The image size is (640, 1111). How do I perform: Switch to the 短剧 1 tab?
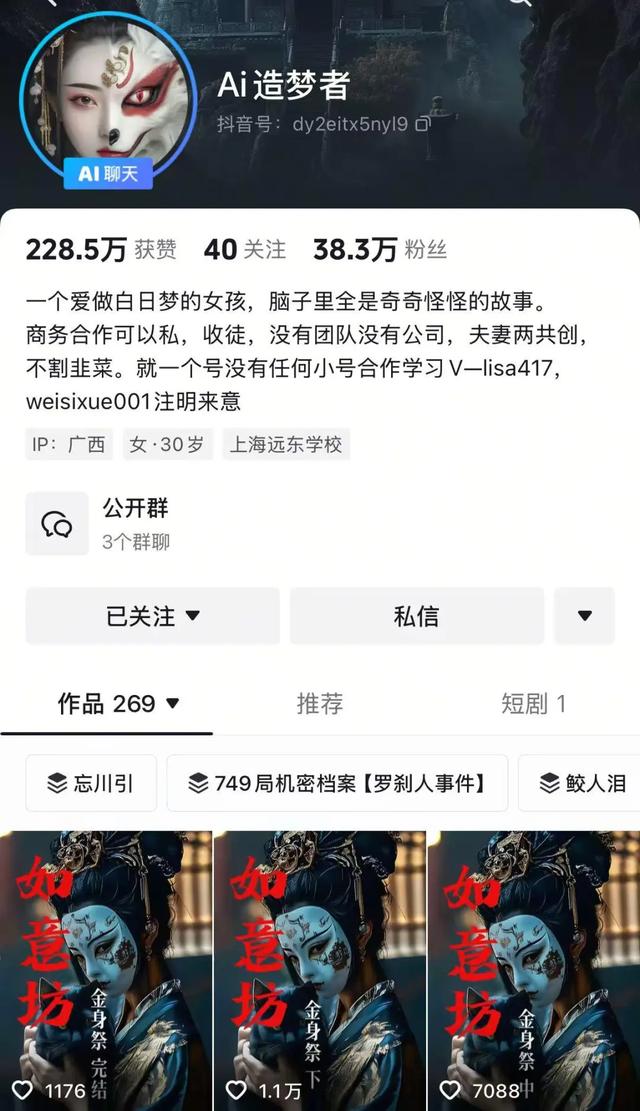click(532, 704)
